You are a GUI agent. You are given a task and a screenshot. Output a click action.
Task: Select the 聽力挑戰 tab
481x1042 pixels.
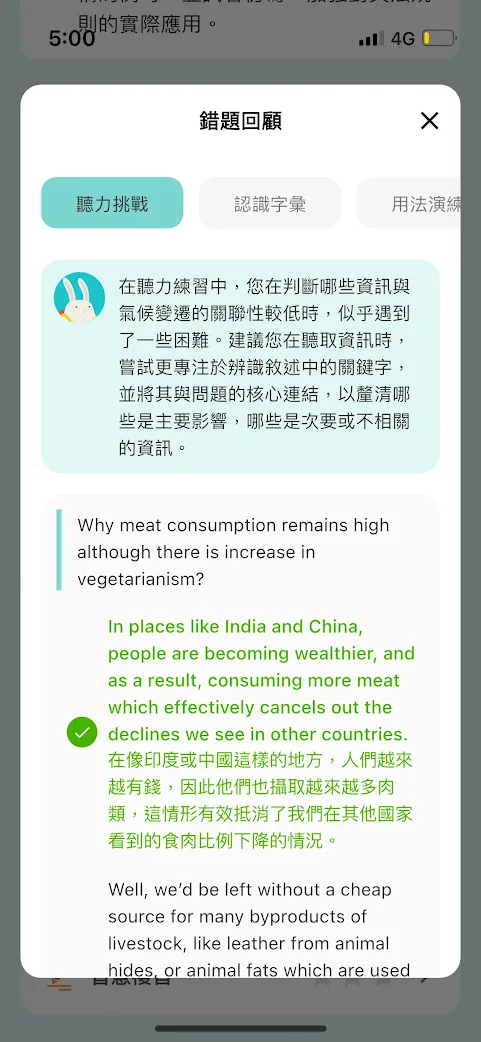click(112, 203)
